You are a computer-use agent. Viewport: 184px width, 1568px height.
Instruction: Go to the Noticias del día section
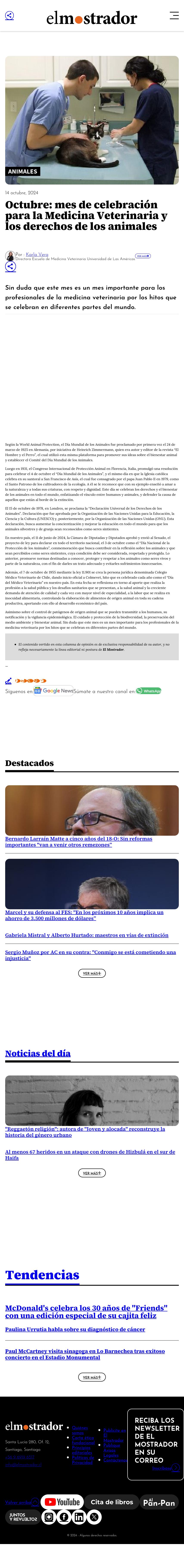[x=38, y=1053]
